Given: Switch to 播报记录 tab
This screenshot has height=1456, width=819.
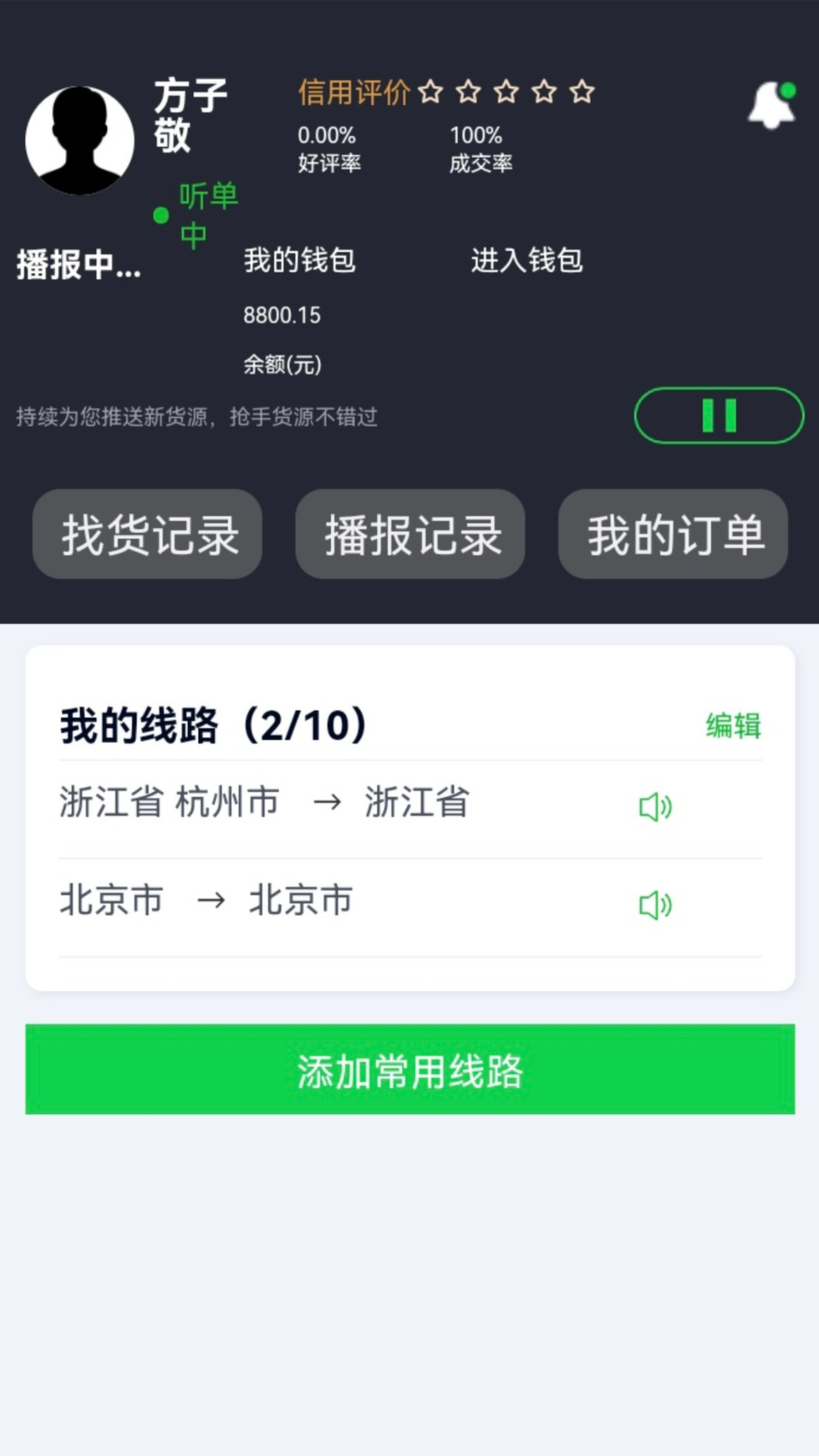Looking at the screenshot, I should (409, 535).
